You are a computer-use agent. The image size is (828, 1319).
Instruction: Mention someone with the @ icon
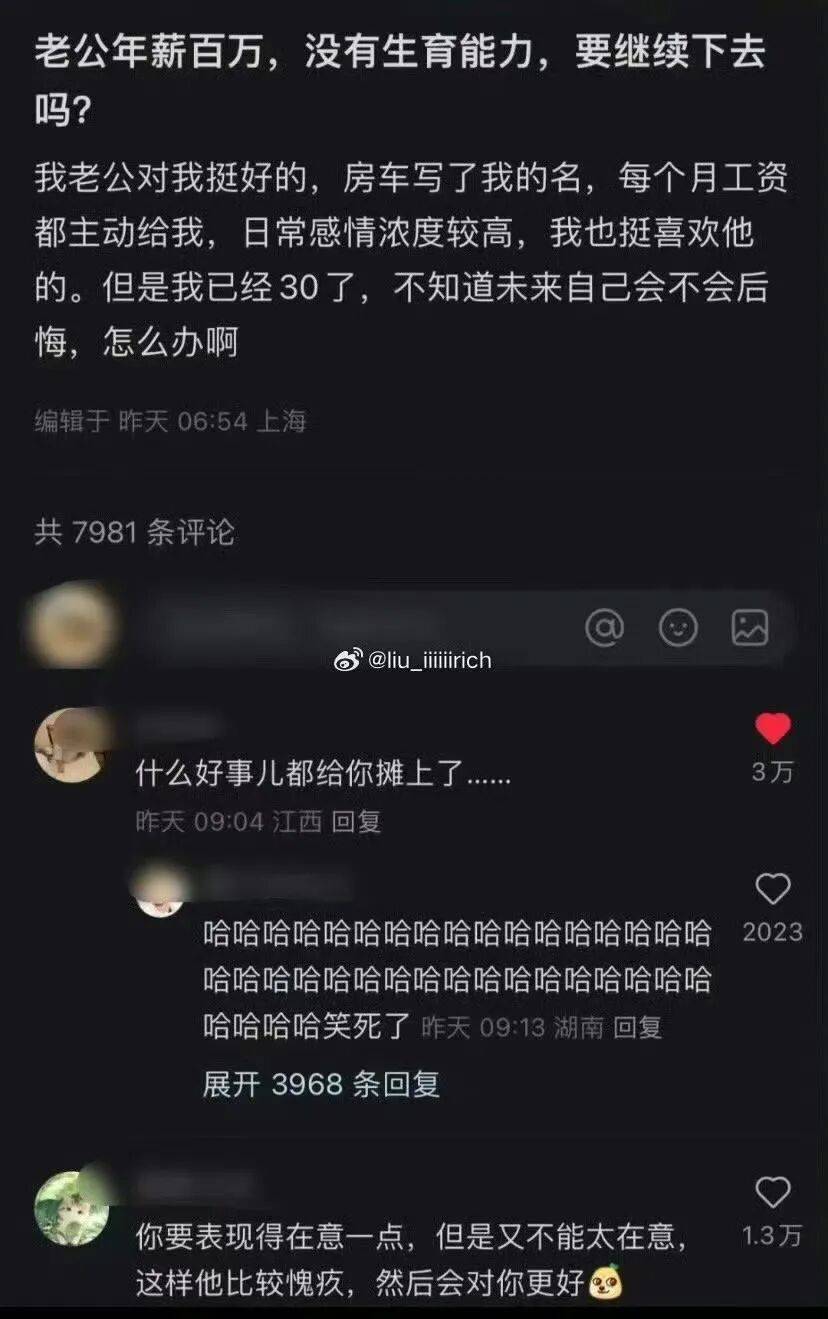coord(604,628)
